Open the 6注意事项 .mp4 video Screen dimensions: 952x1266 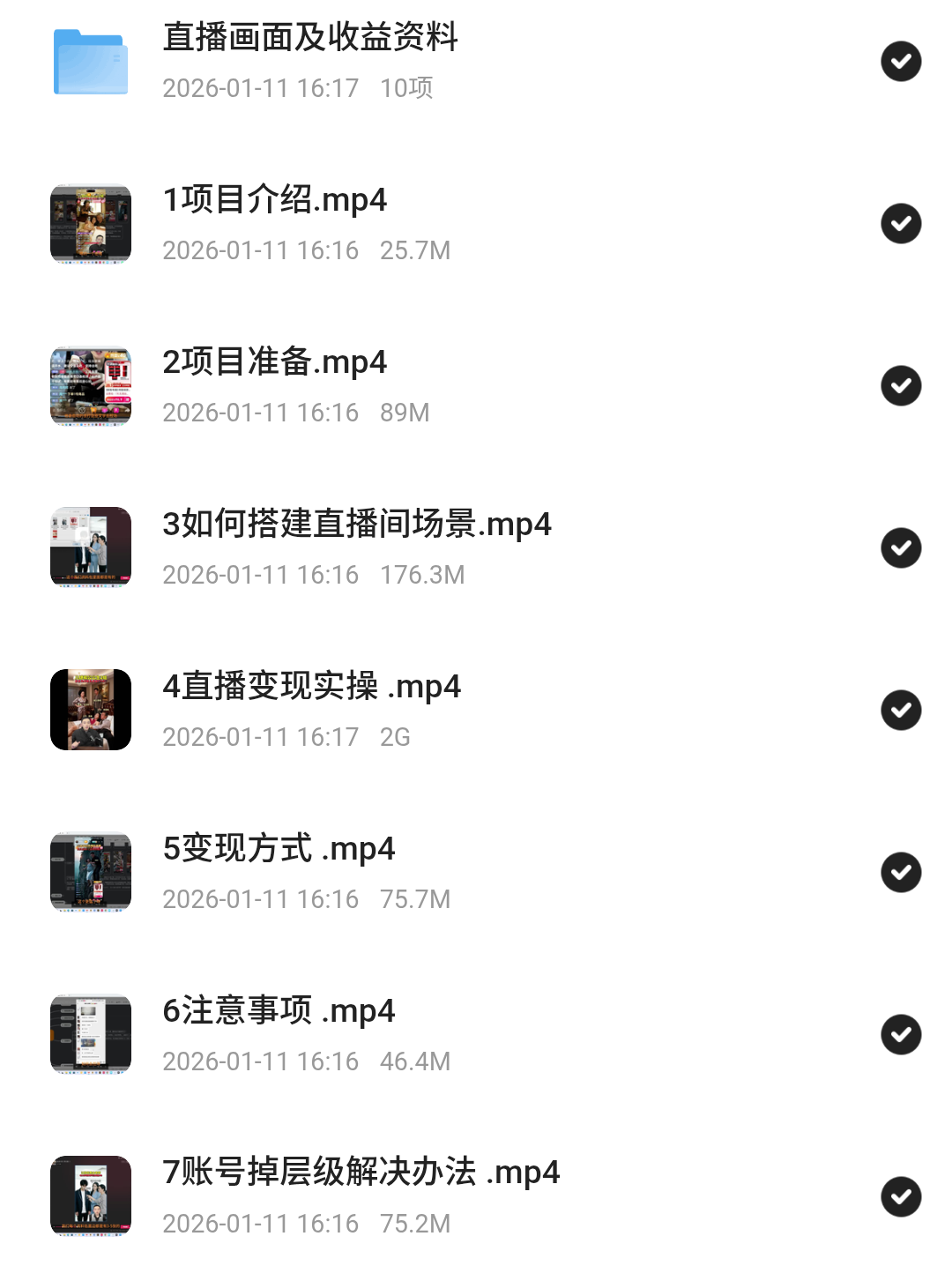279,1012
